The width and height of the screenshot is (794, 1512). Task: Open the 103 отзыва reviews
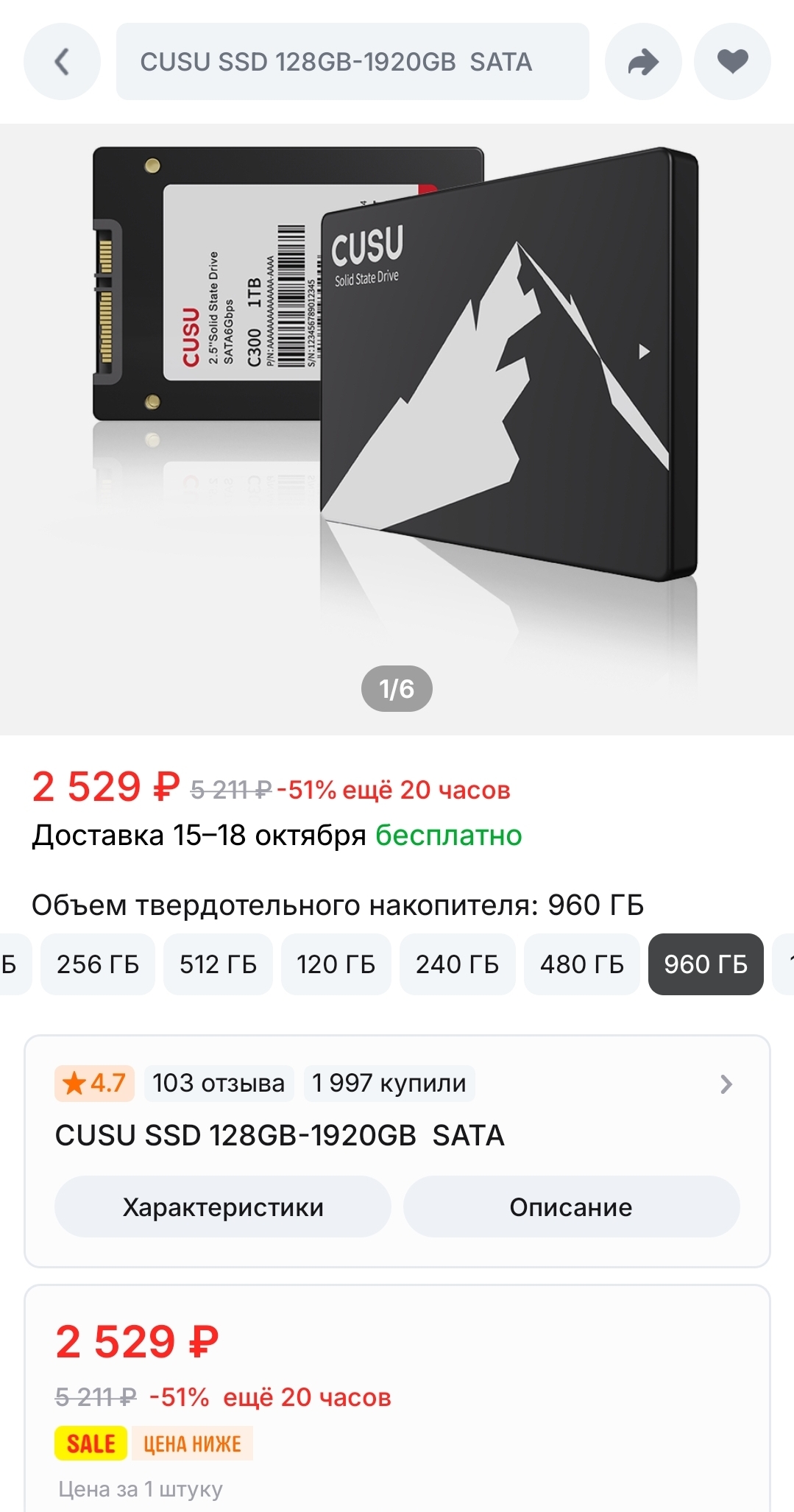point(219,1084)
